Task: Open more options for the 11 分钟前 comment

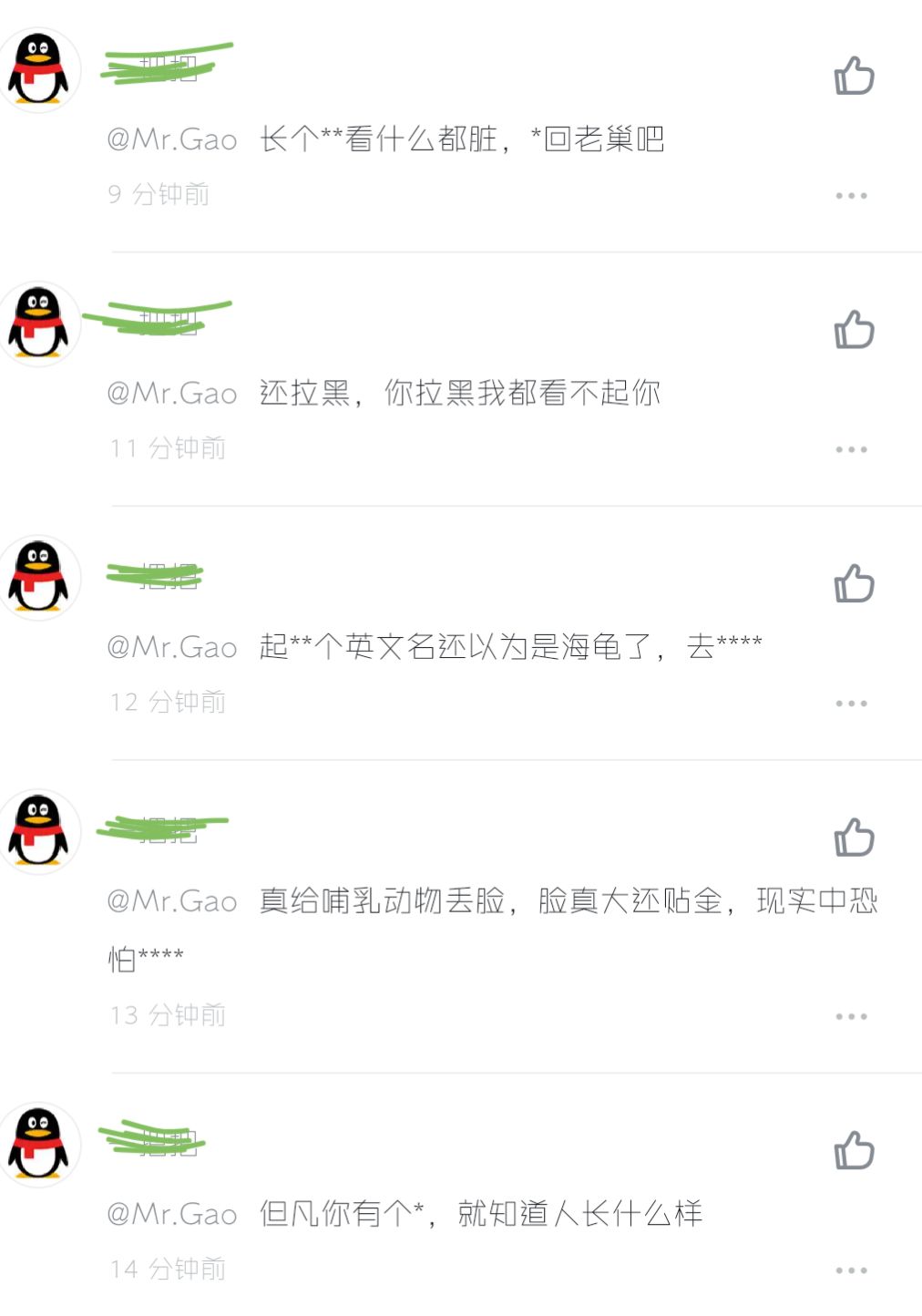Action: 852,449
